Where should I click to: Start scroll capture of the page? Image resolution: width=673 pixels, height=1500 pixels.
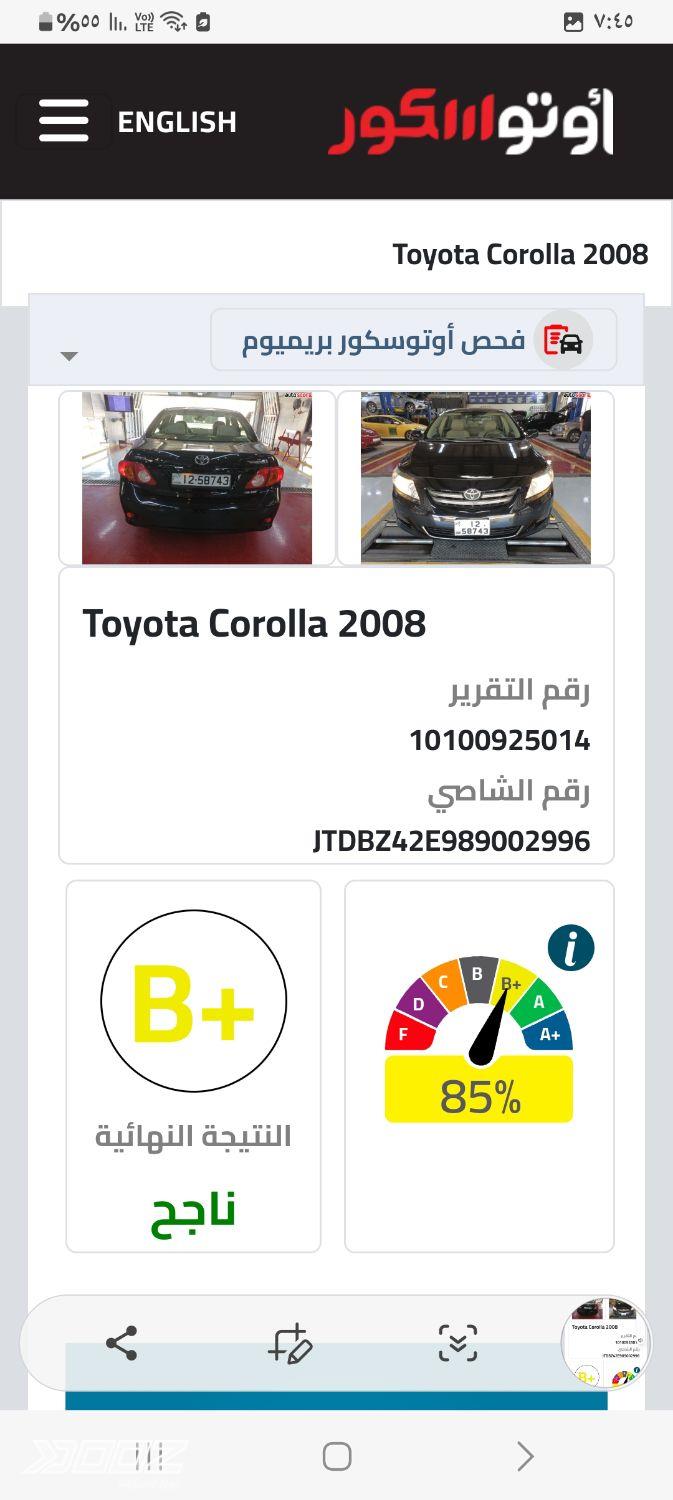(458, 1343)
